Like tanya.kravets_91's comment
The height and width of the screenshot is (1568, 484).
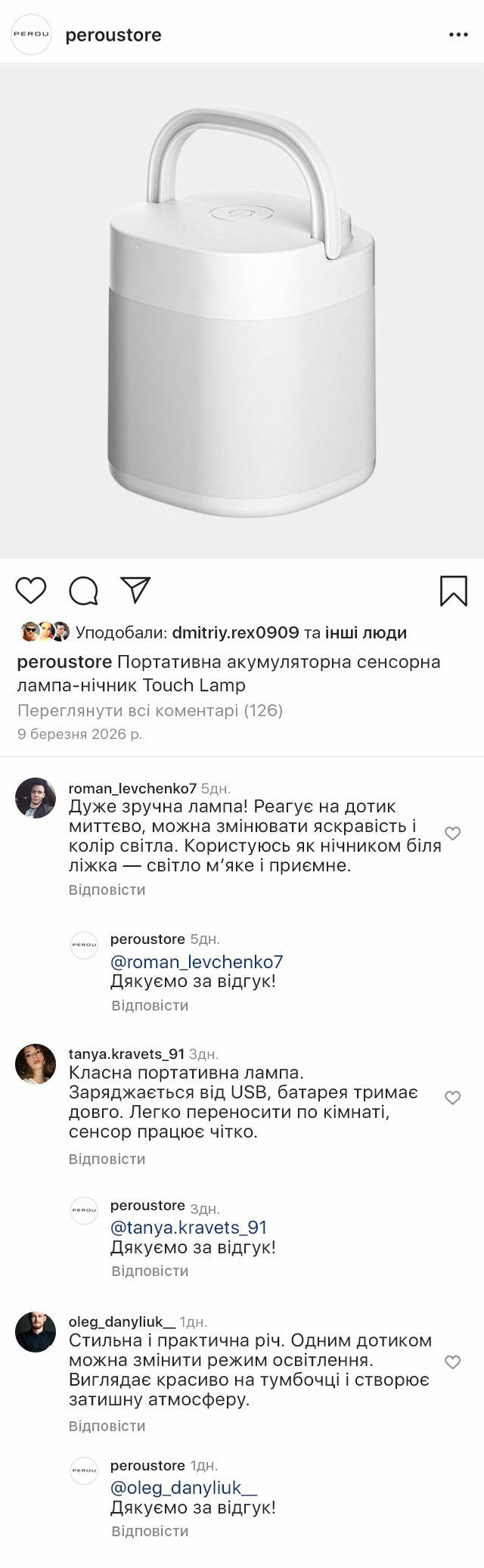[x=452, y=1098]
